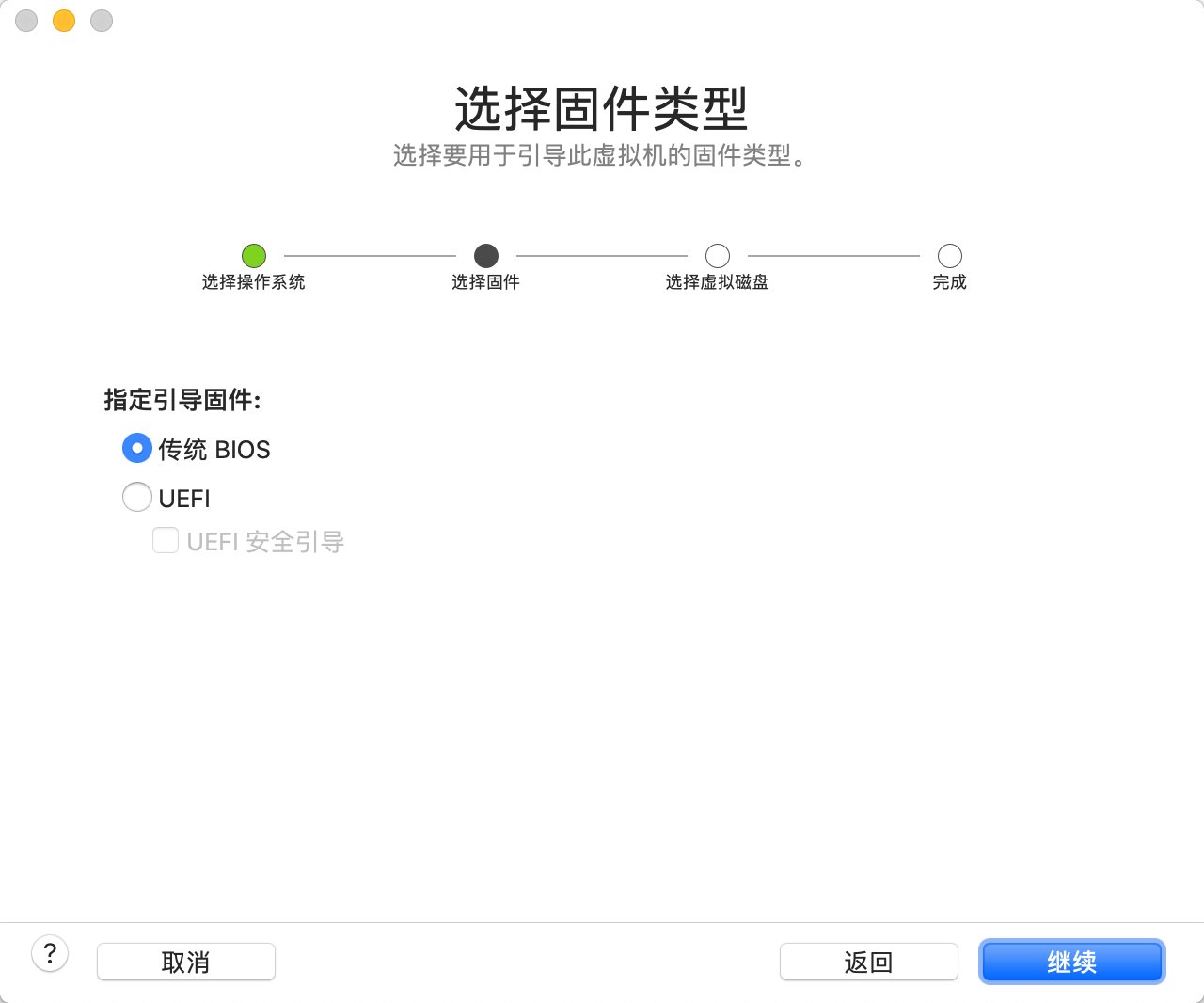Click 继续 to continue setup
1204x1003 pixels.
point(1071,962)
